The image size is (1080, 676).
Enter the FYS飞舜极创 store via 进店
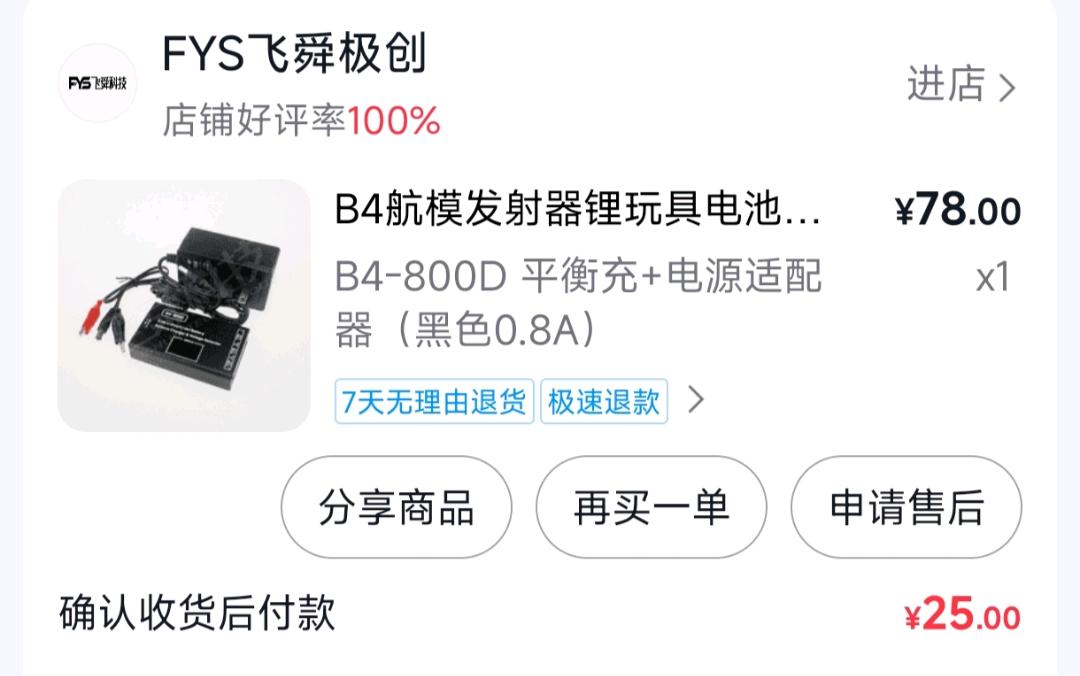click(x=960, y=85)
